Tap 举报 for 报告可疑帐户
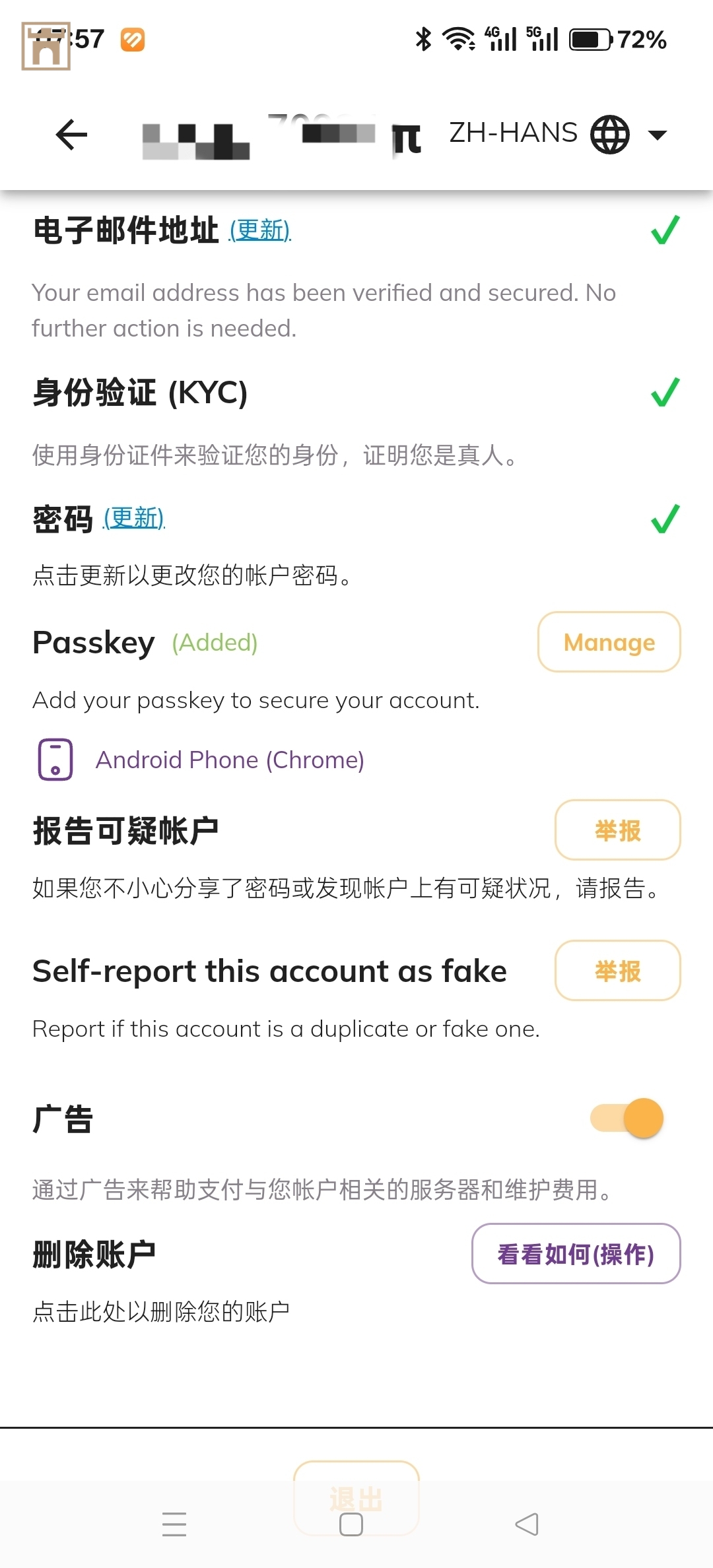The height and width of the screenshot is (1568, 713). [x=617, y=830]
